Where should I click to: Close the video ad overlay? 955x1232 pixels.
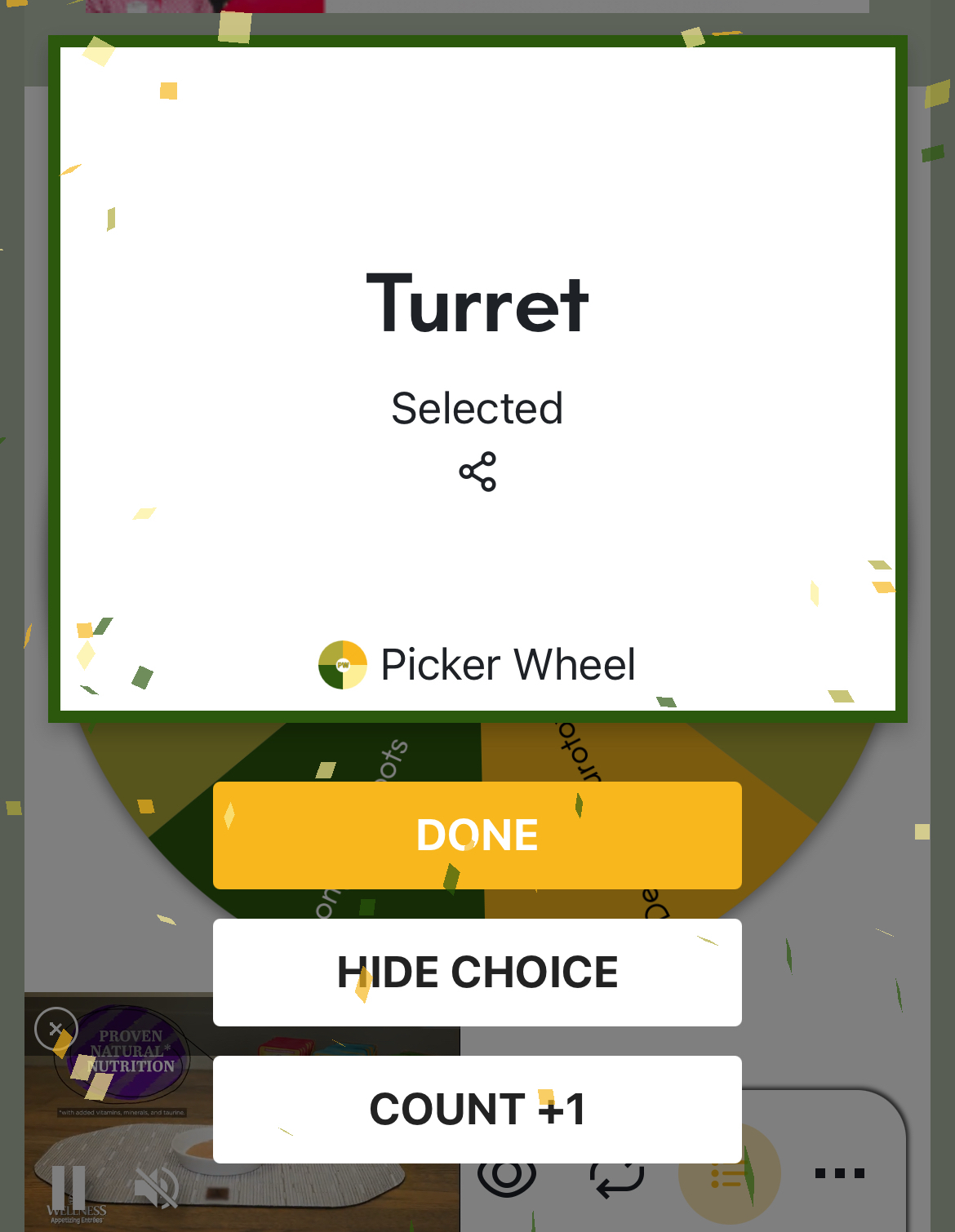coord(56,1029)
